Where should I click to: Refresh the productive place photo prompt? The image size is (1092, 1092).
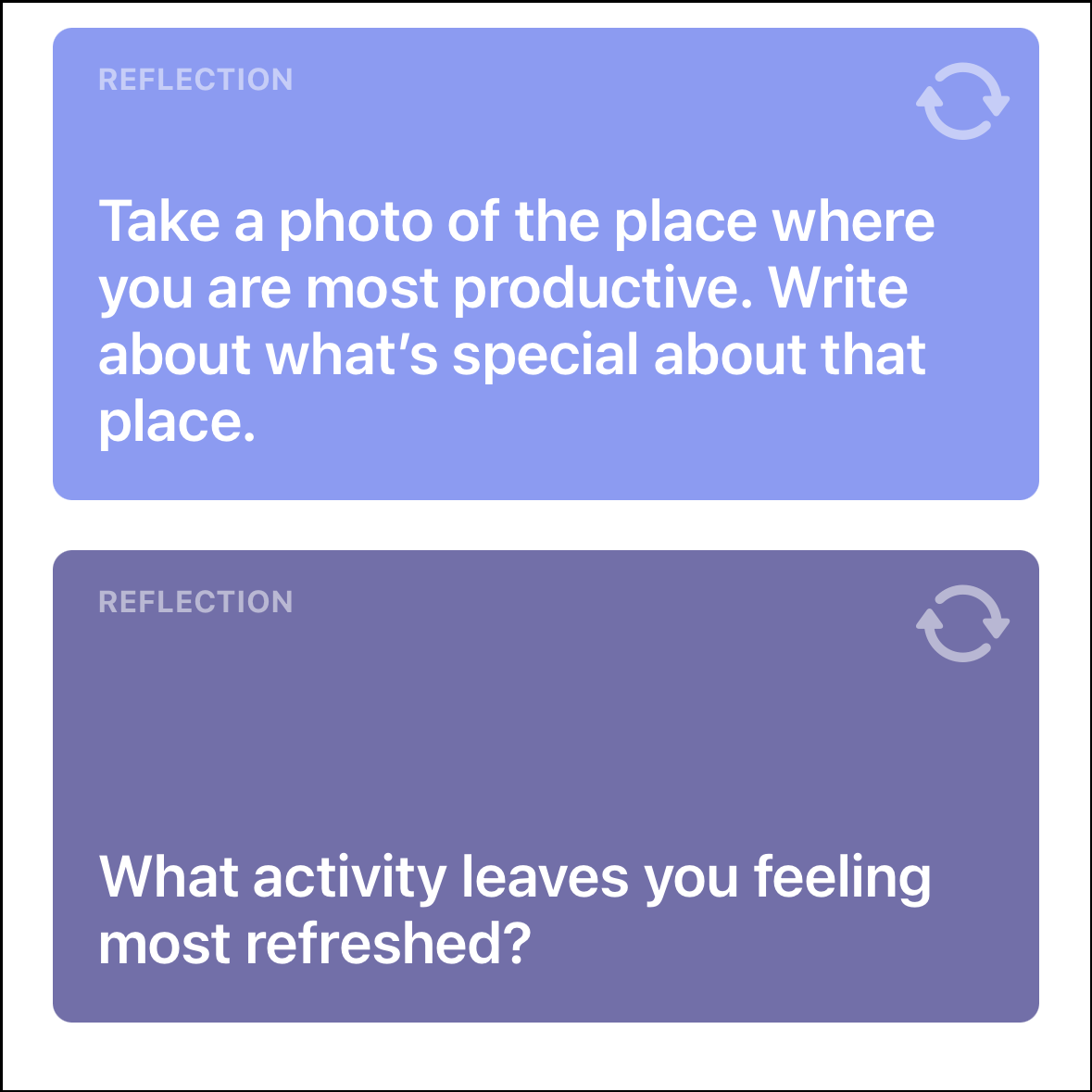(962, 102)
